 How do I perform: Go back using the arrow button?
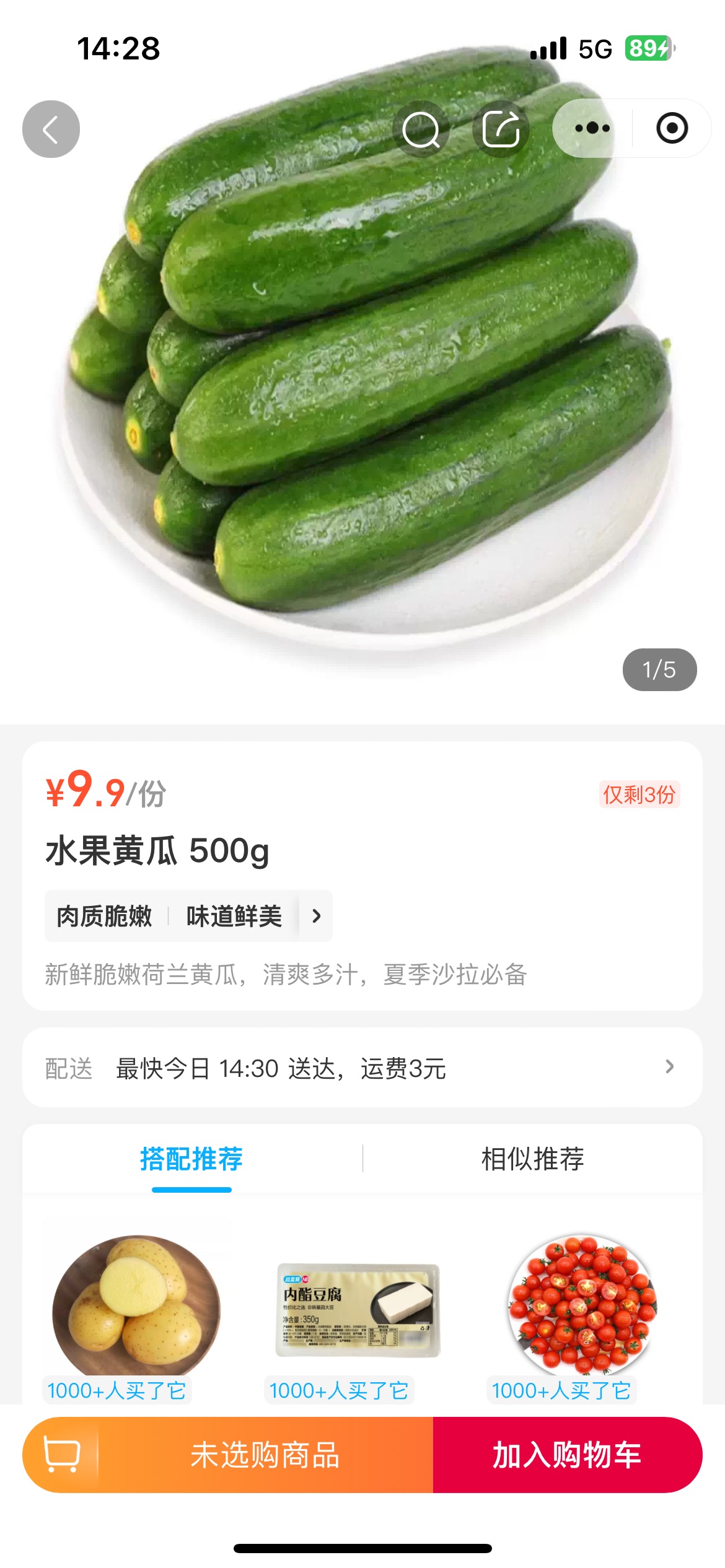51,129
